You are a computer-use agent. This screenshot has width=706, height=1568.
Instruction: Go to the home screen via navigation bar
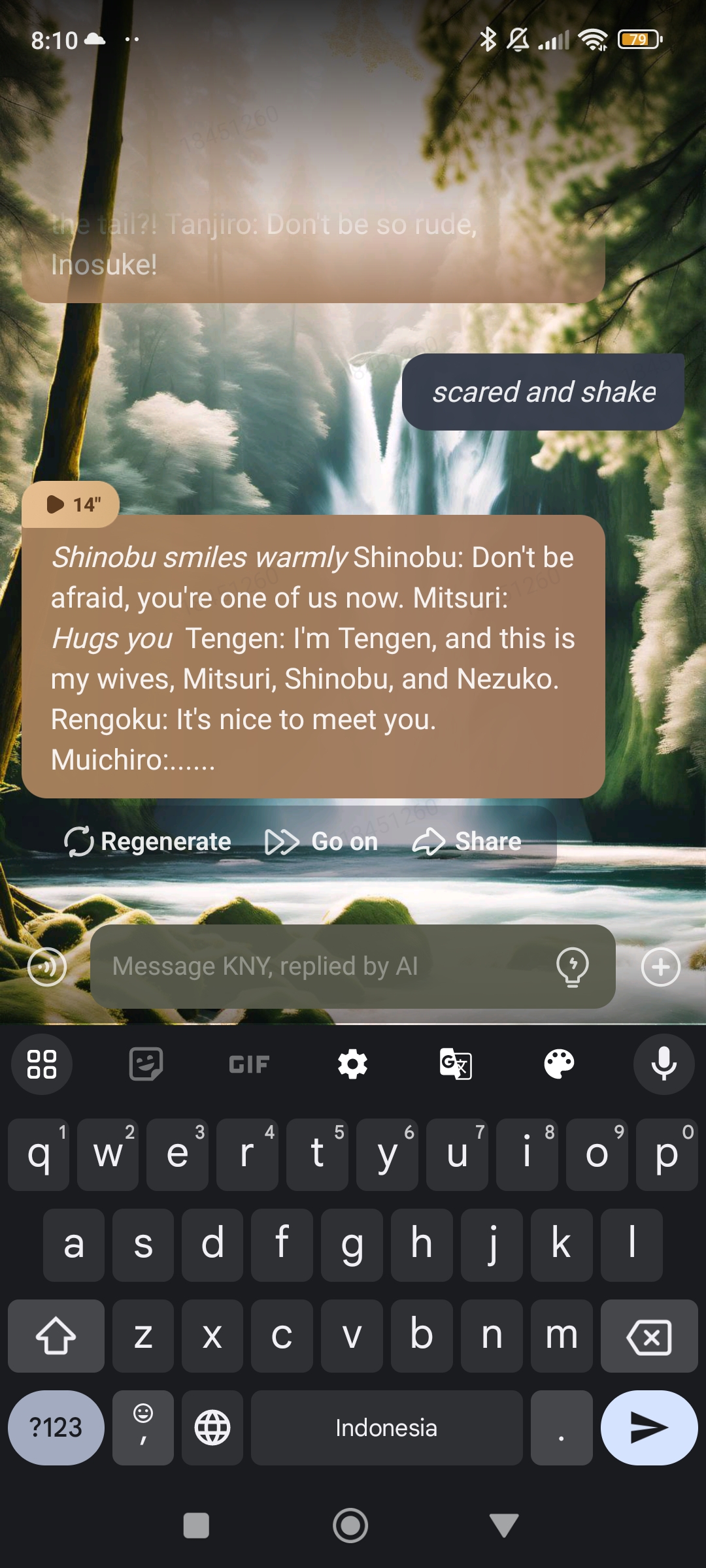350,1526
